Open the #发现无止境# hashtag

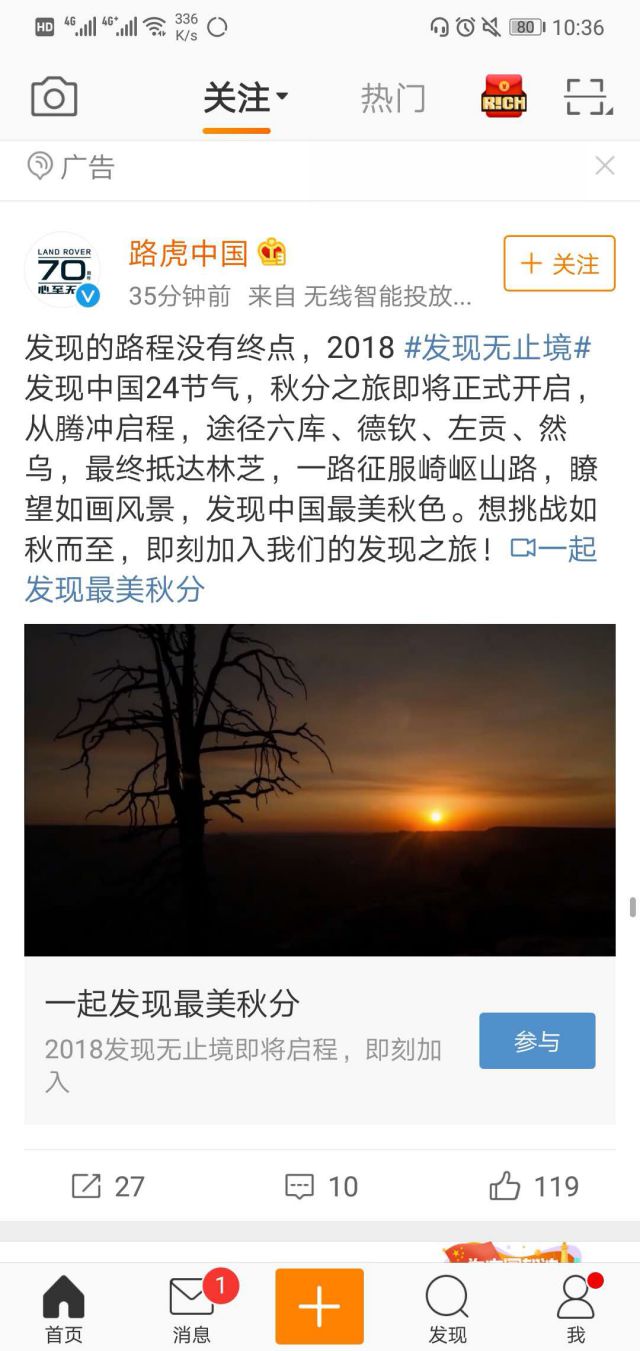[497, 348]
